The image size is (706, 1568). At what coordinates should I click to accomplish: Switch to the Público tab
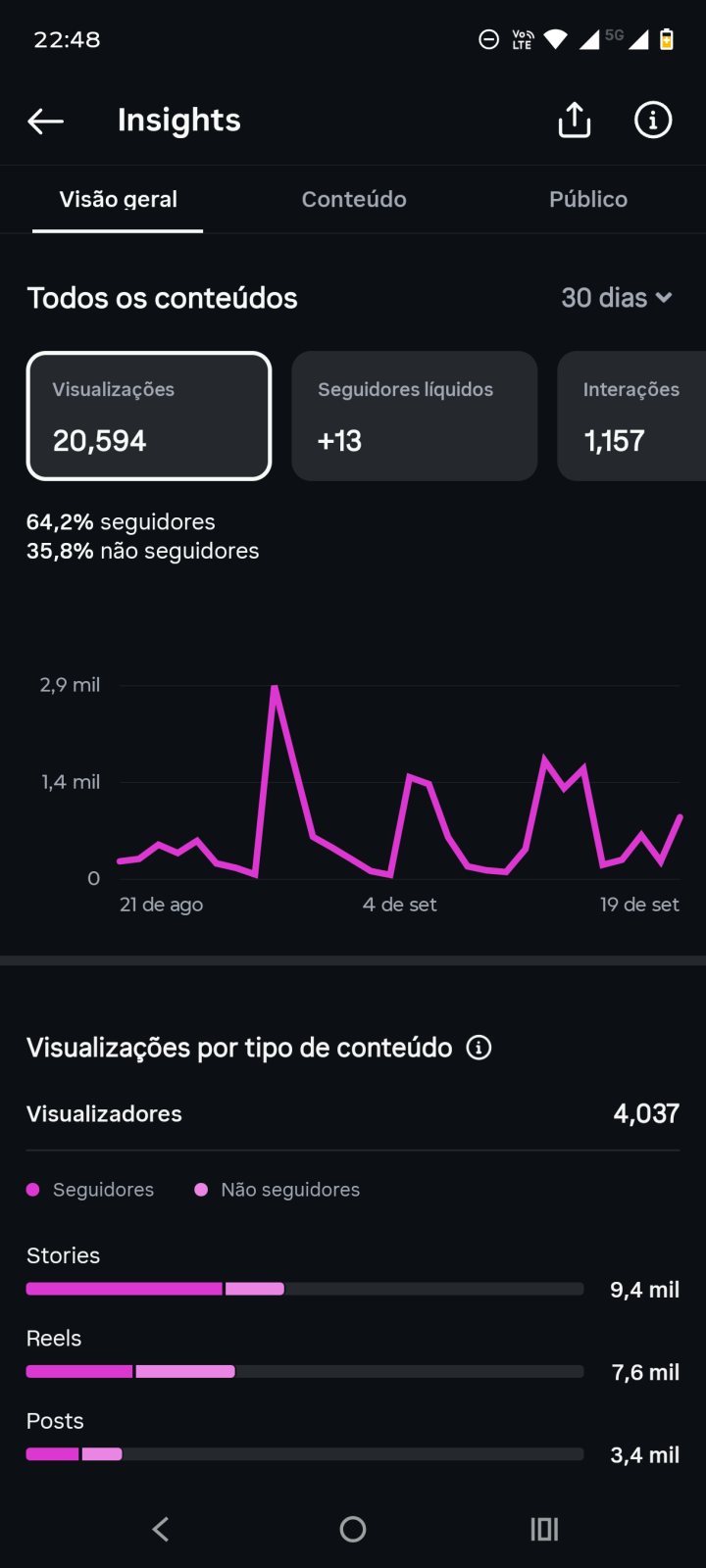(x=588, y=199)
